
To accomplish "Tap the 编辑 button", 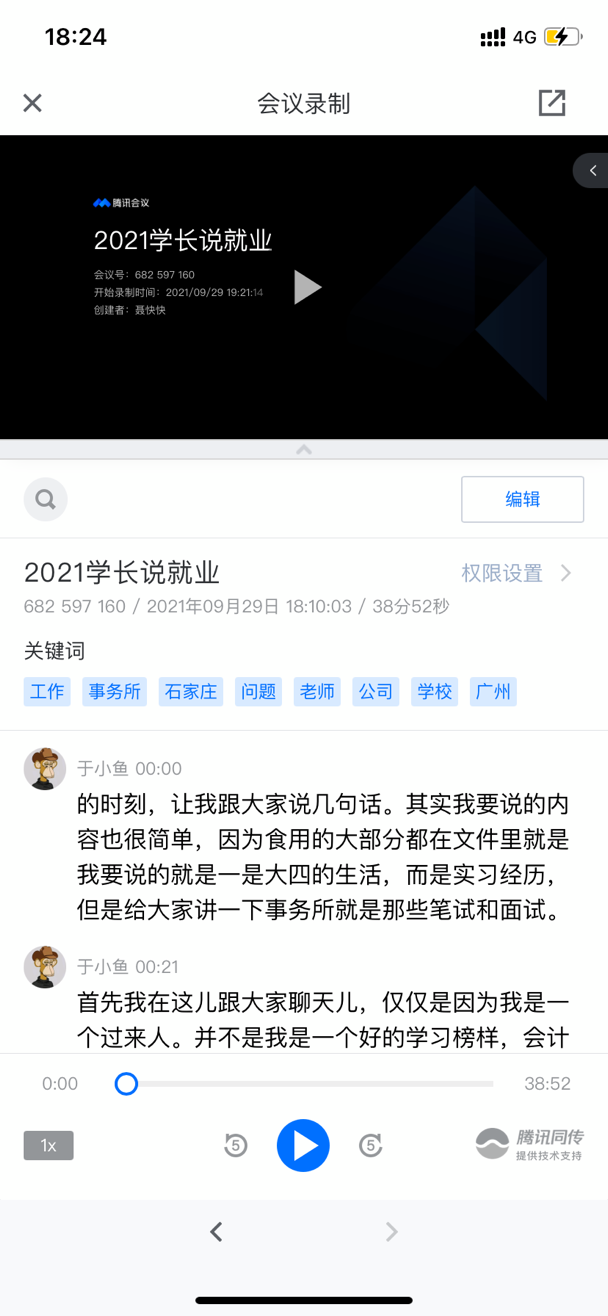I will [x=522, y=499].
